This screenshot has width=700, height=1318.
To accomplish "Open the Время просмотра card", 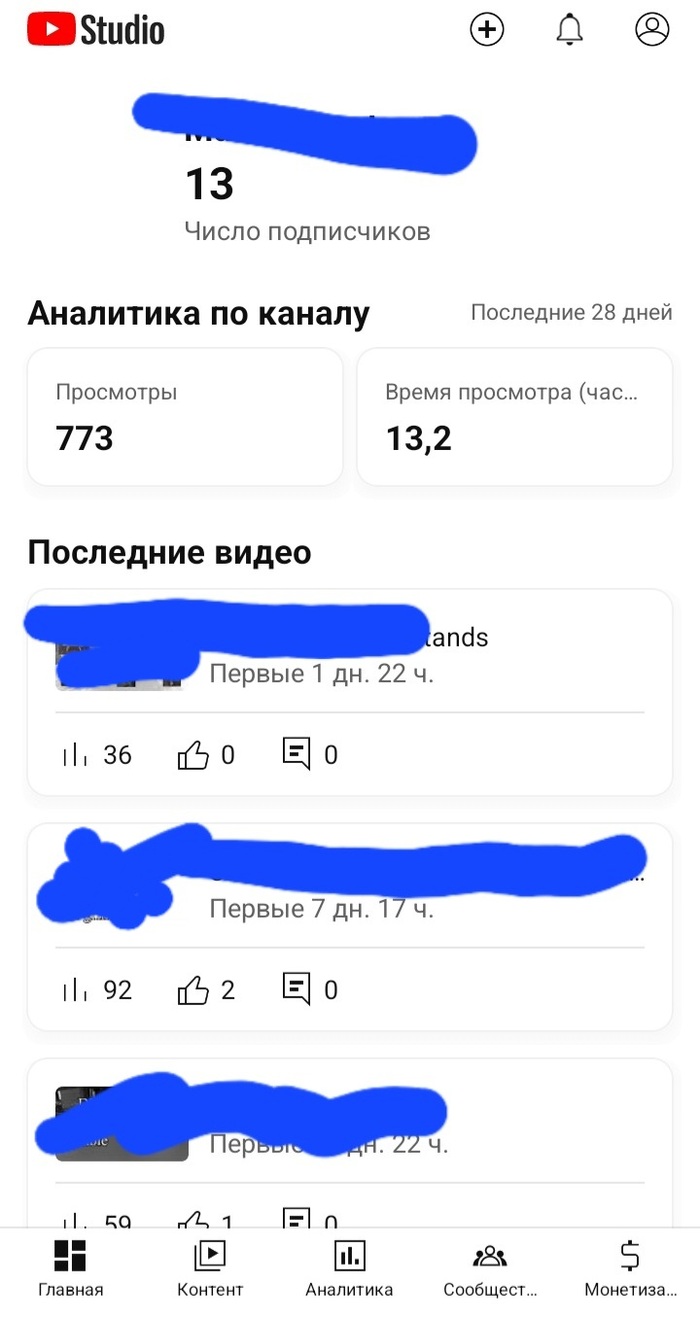I will (x=514, y=416).
